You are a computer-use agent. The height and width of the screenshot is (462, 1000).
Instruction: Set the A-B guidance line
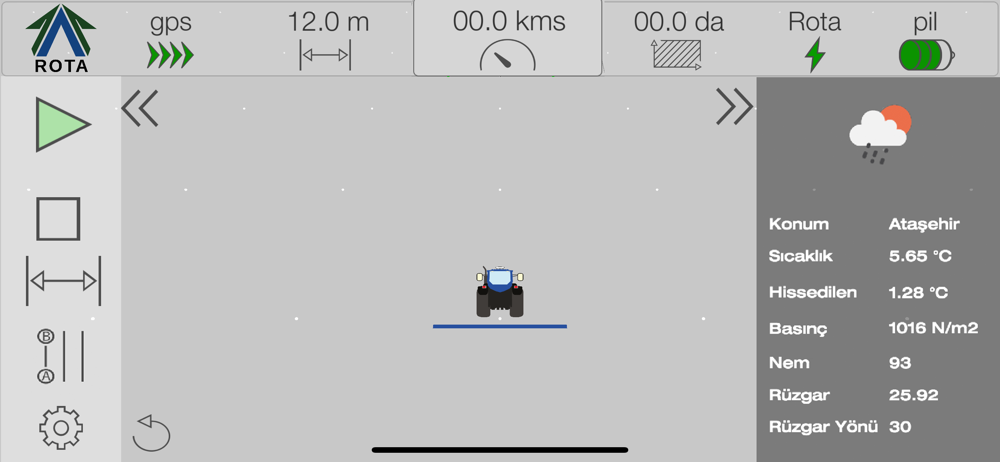(x=60, y=355)
